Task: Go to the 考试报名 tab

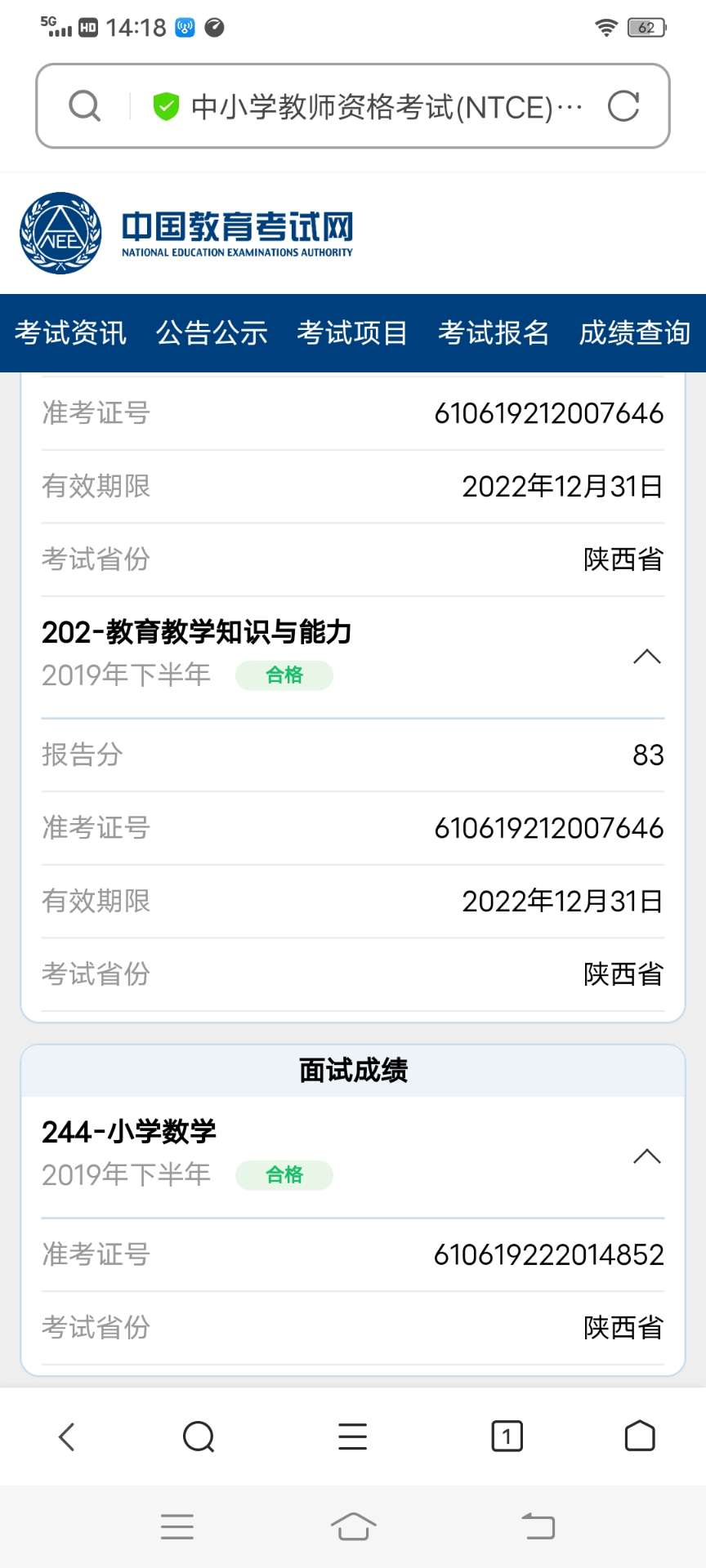Action: (x=494, y=333)
